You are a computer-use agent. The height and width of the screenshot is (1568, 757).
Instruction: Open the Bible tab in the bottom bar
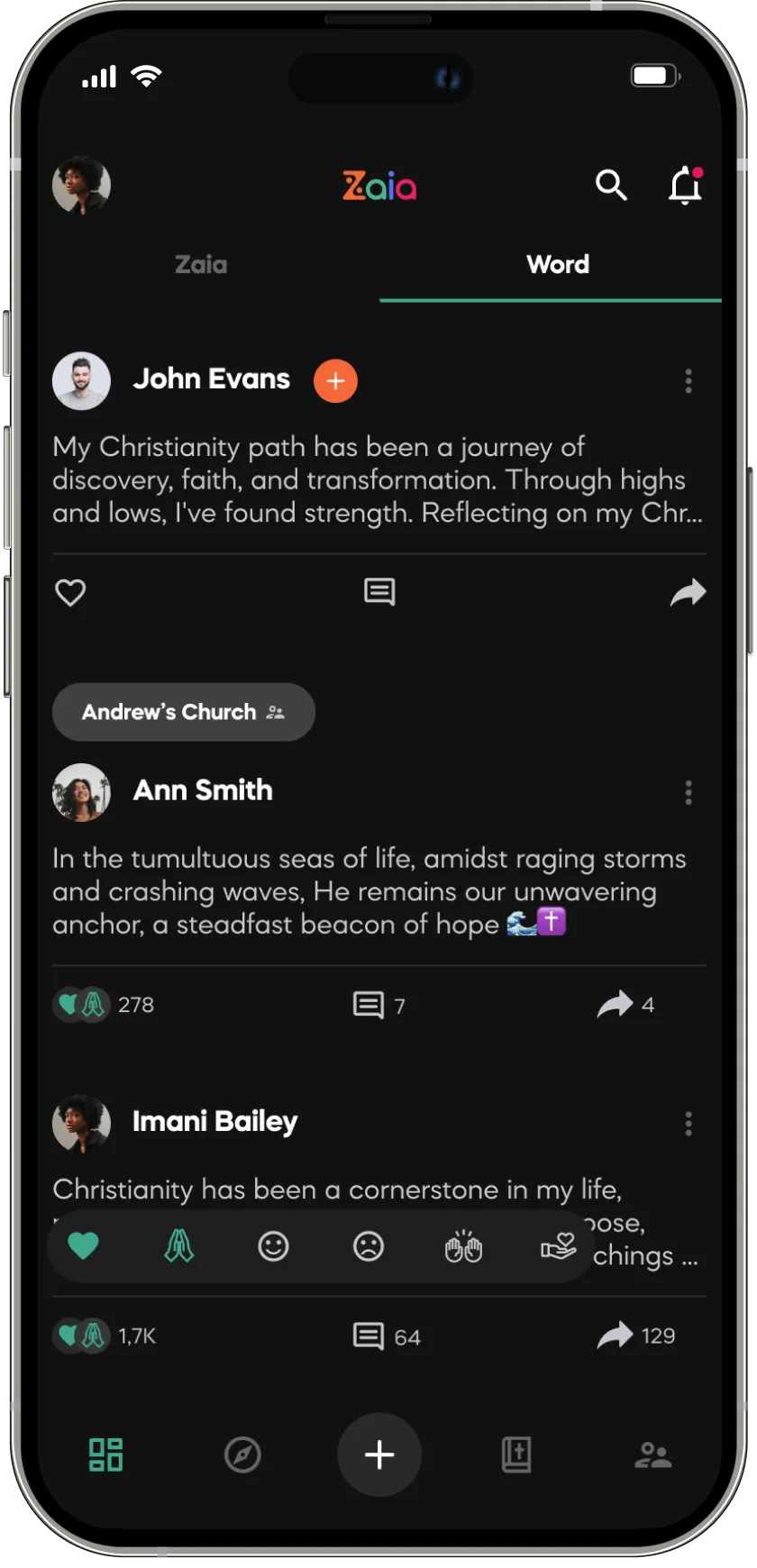coord(516,1454)
